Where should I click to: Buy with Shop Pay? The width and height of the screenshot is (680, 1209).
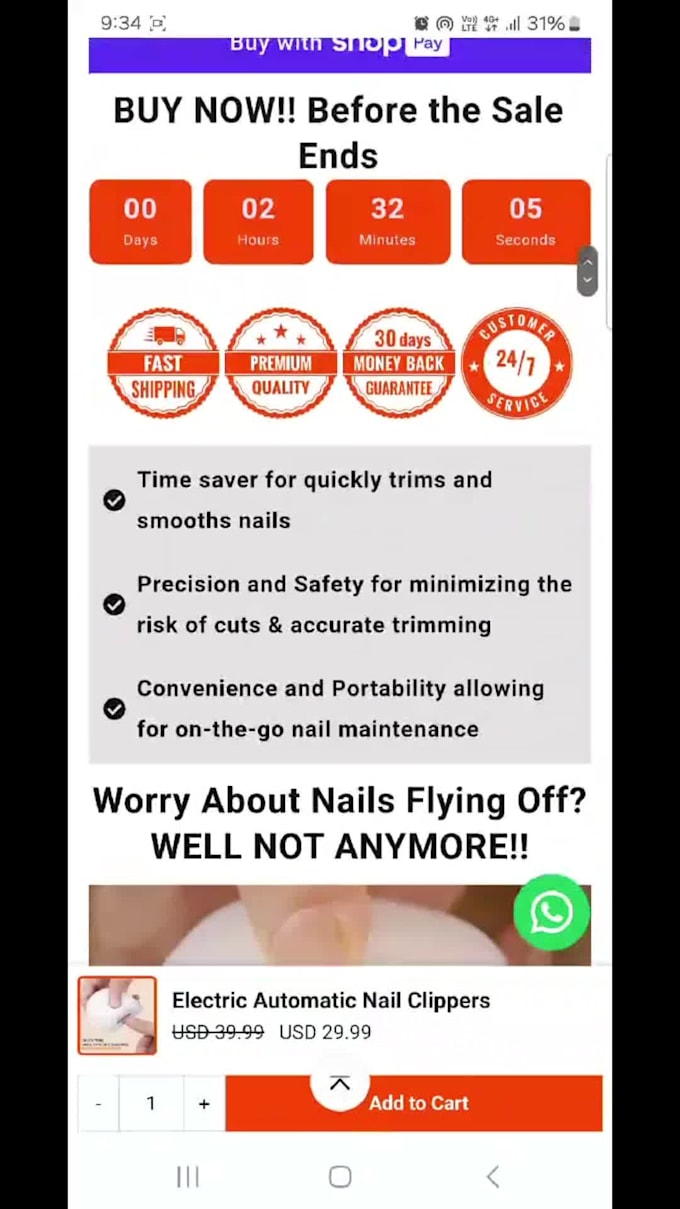coord(339,52)
